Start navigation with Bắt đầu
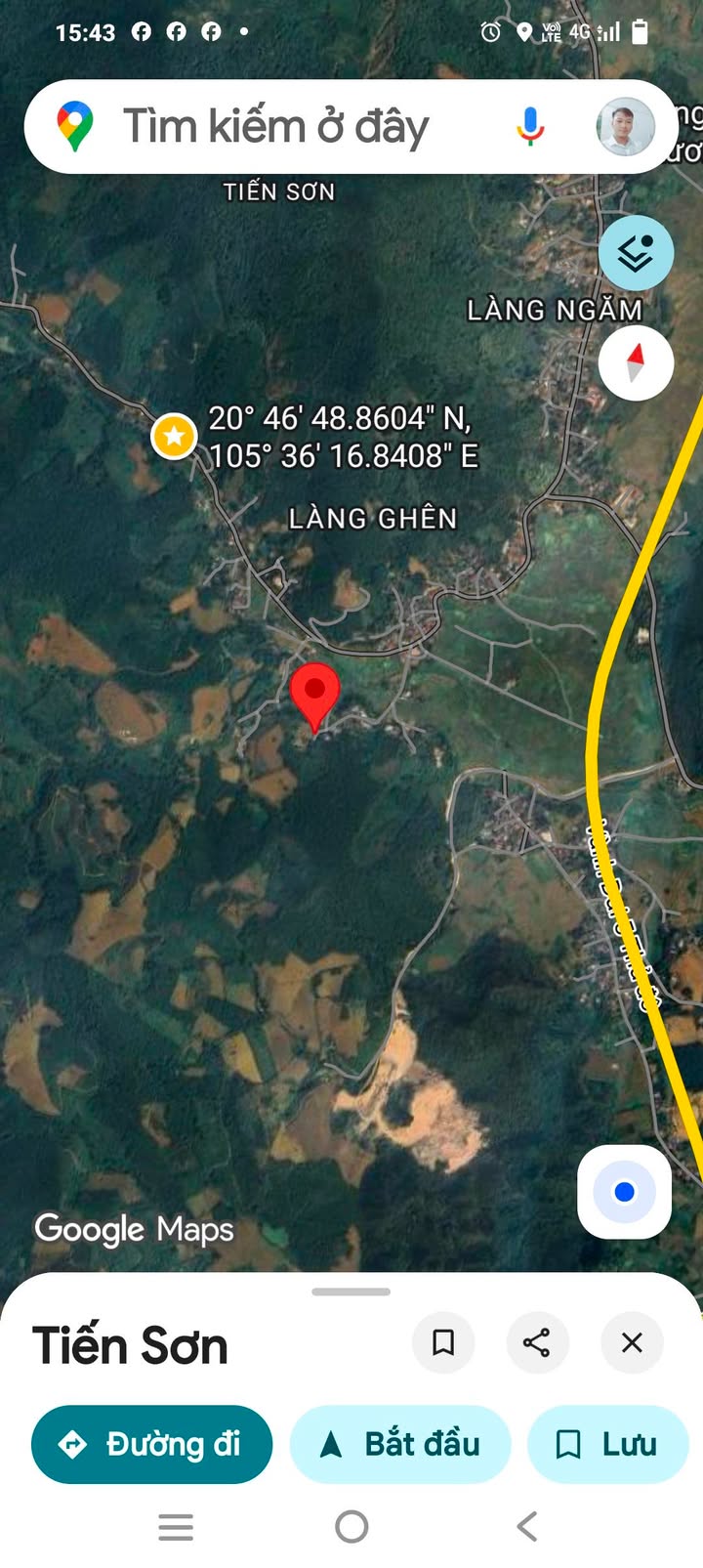Screen dimensions: 703x1568 [x=400, y=1444]
